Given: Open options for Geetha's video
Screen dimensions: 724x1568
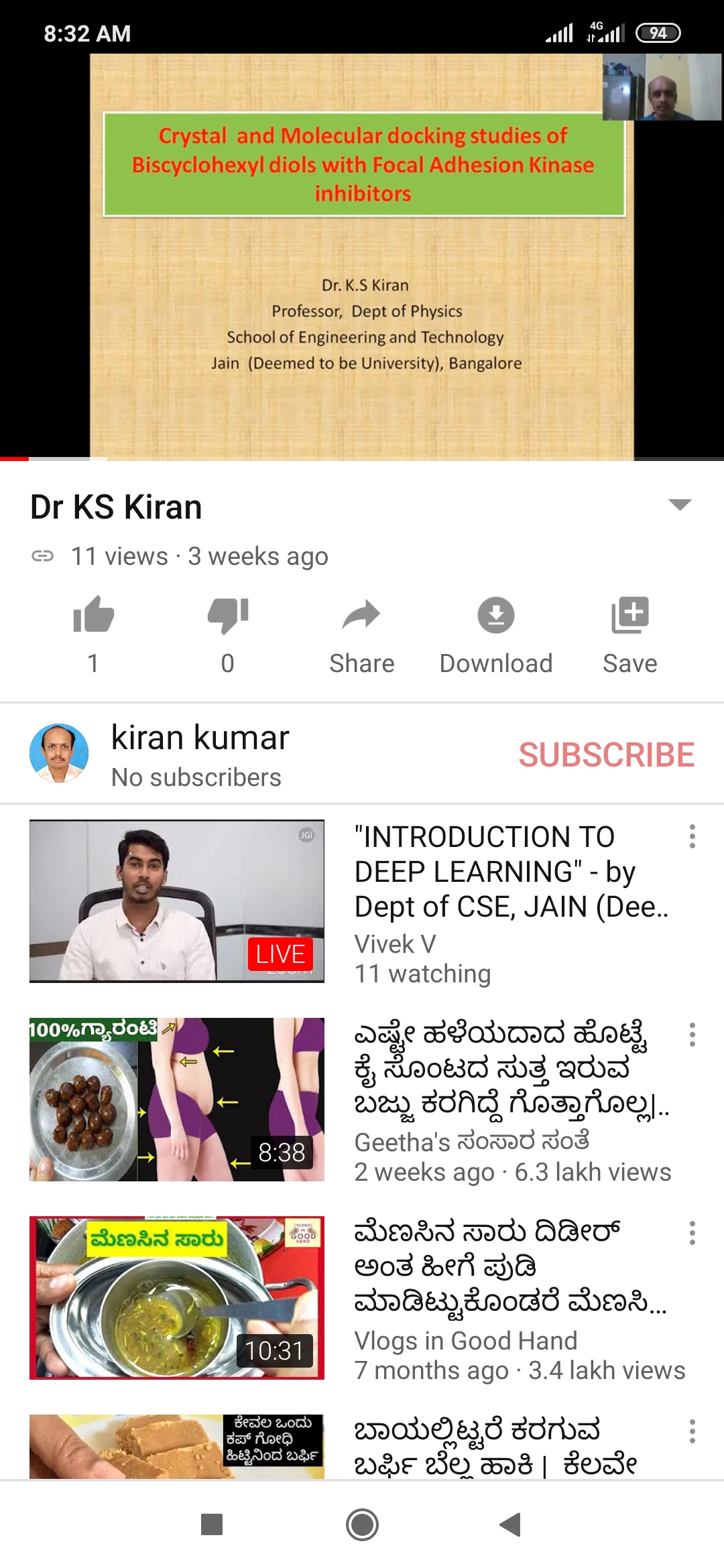Looking at the screenshot, I should pyautogui.click(x=692, y=1035).
